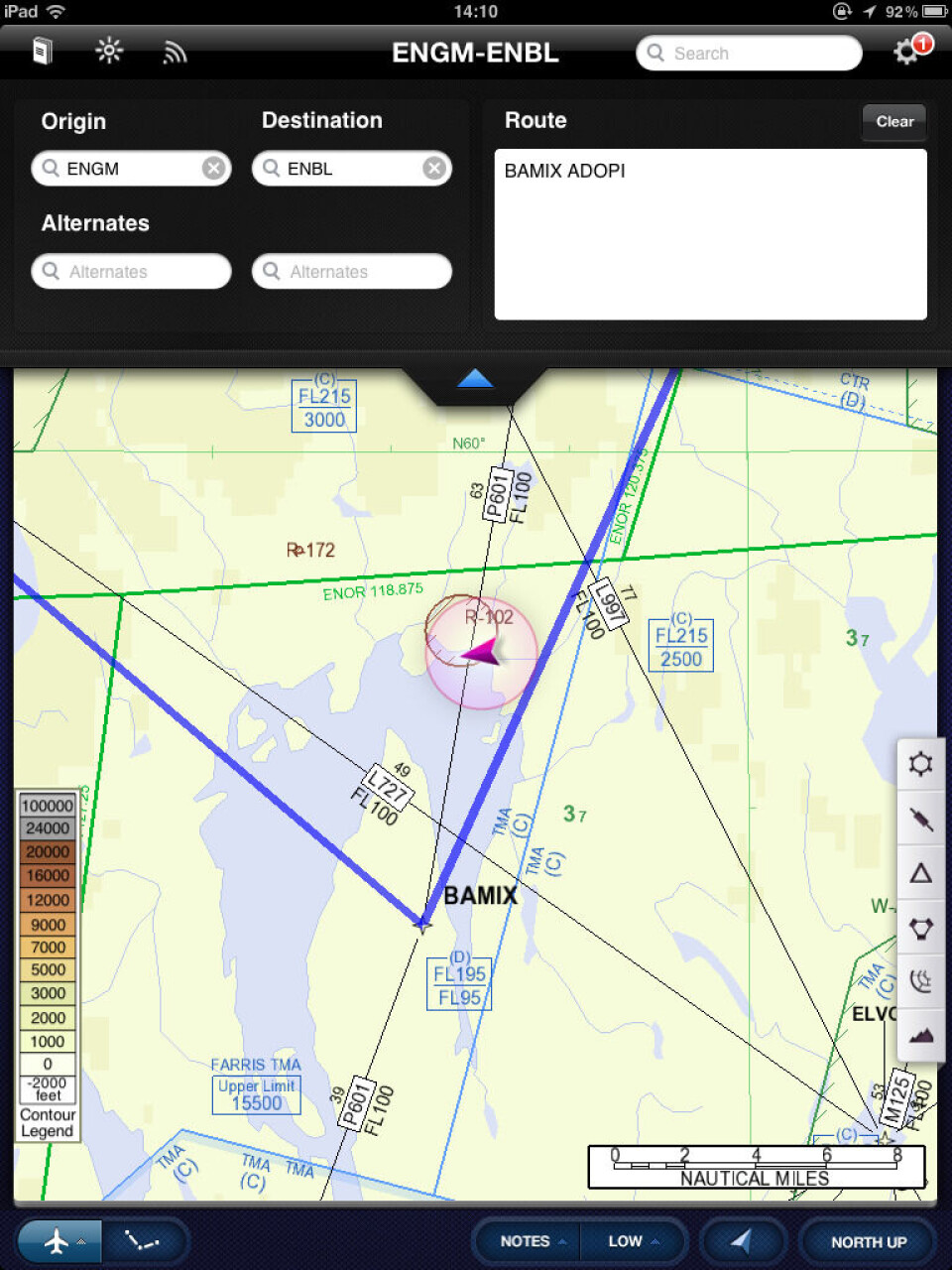Viewport: 952px width, 1270px height.
Task: Adjust screen brightness via sun icon
Action: (x=109, y=52)
